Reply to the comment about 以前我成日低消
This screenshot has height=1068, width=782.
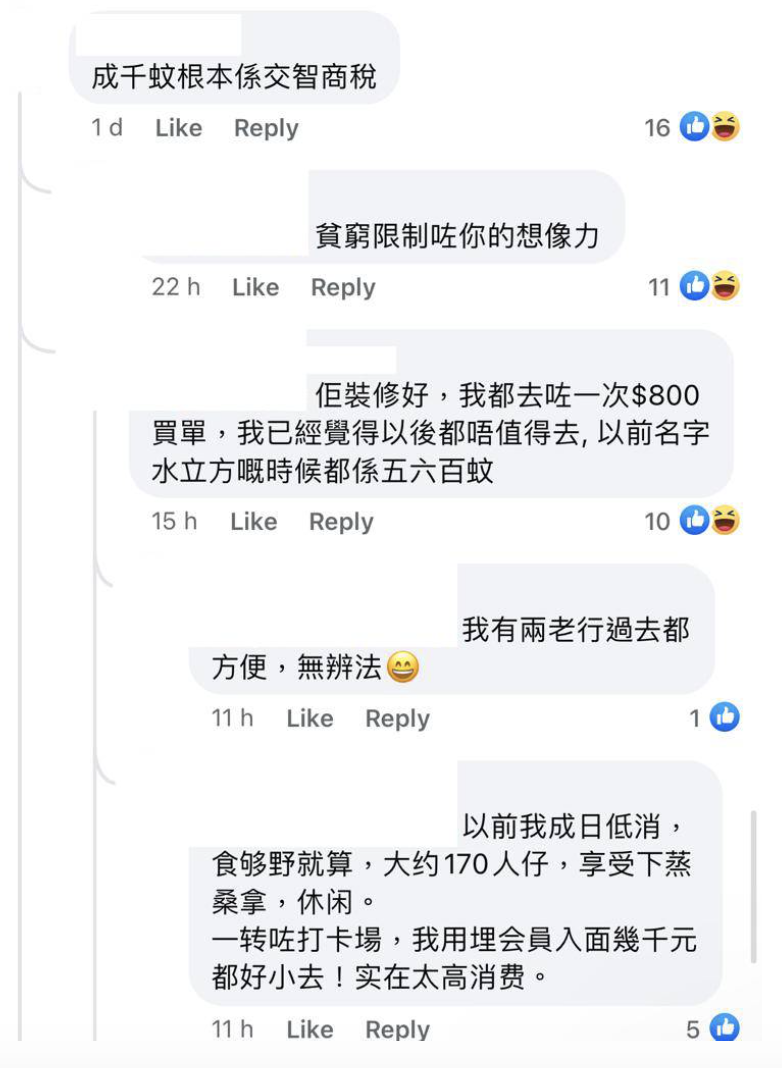click(x=397, y=1029)
